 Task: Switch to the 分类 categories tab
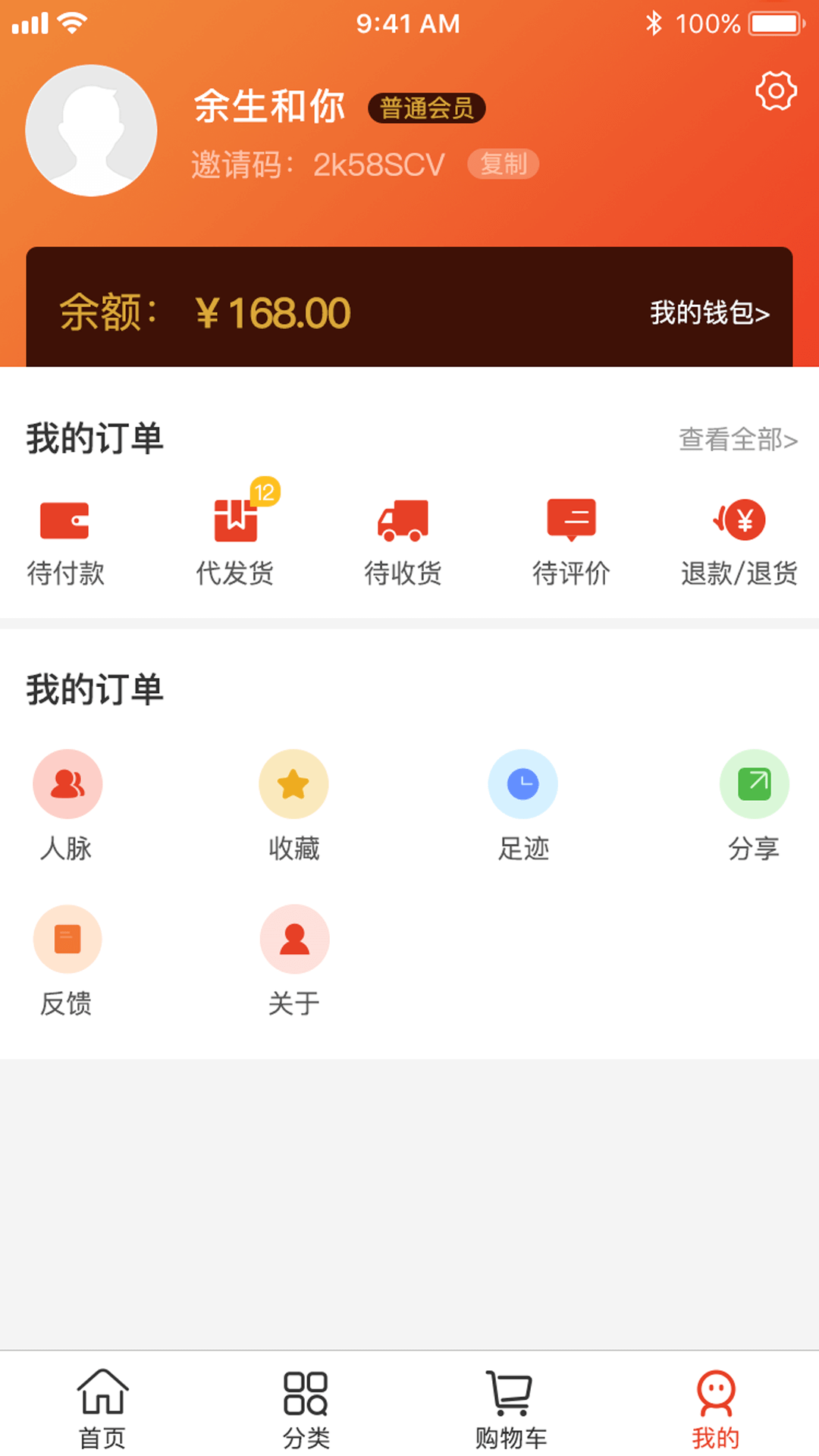tap(307, 1407)
